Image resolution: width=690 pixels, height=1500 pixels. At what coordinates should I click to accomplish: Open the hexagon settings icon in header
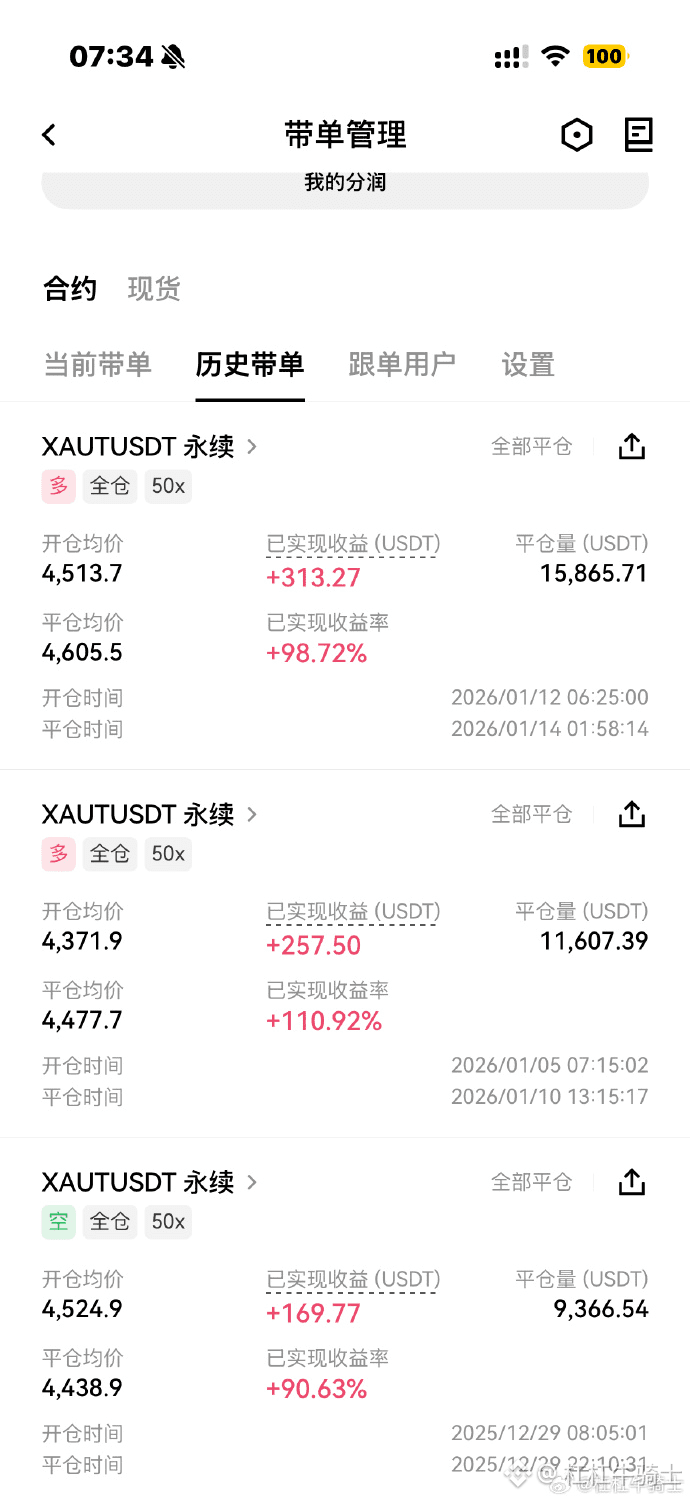click(576, 135)
